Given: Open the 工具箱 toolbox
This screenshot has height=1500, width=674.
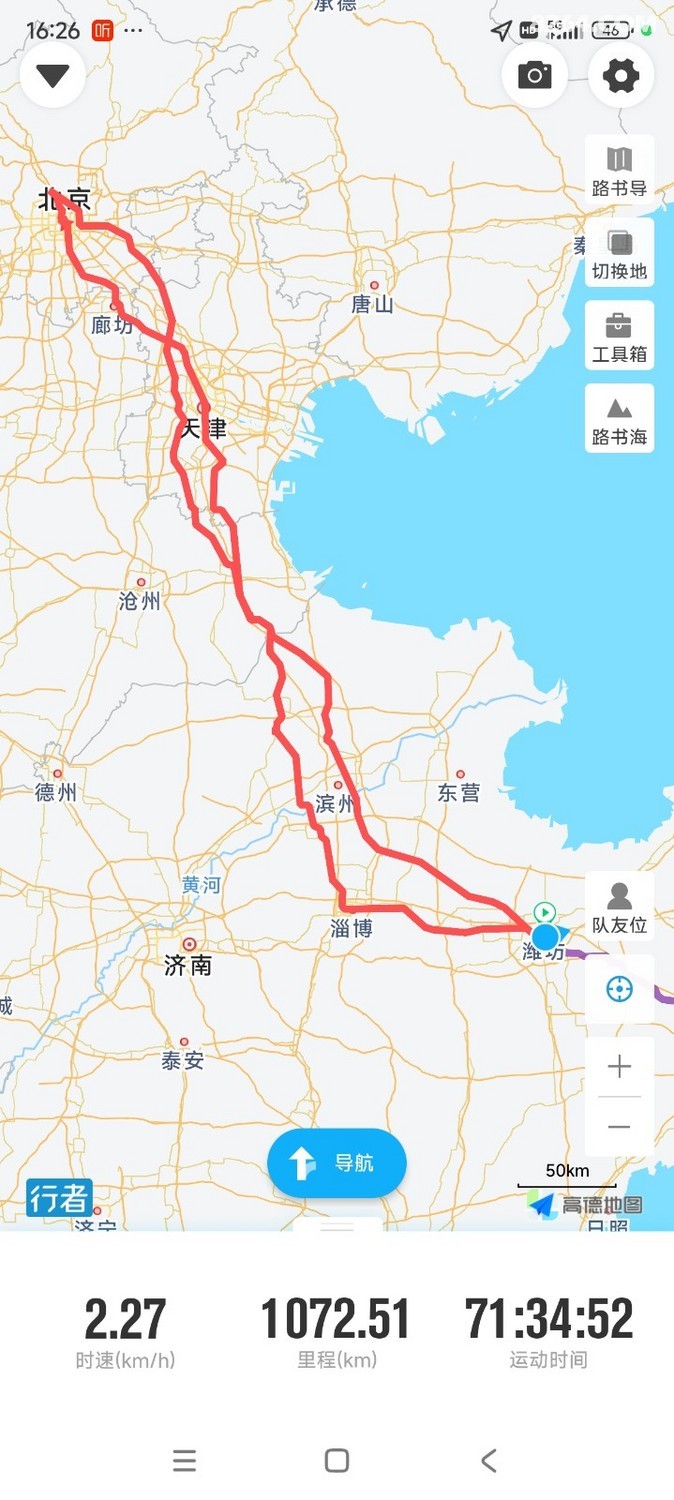Looking at the screenshot, I should click(619, 337).
